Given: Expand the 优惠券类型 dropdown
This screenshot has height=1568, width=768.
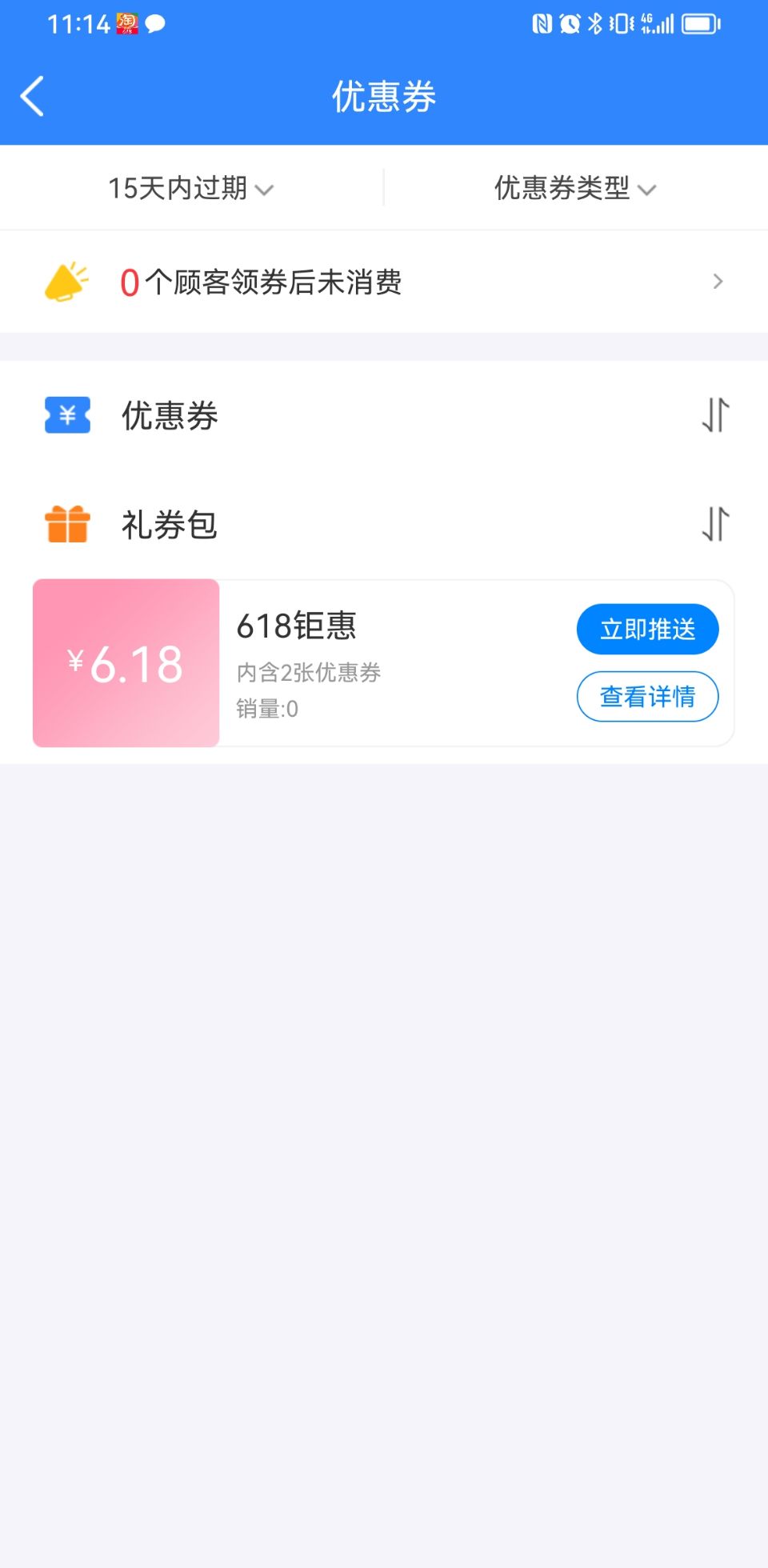Looking at the screenshot, I should coord(574,189).
